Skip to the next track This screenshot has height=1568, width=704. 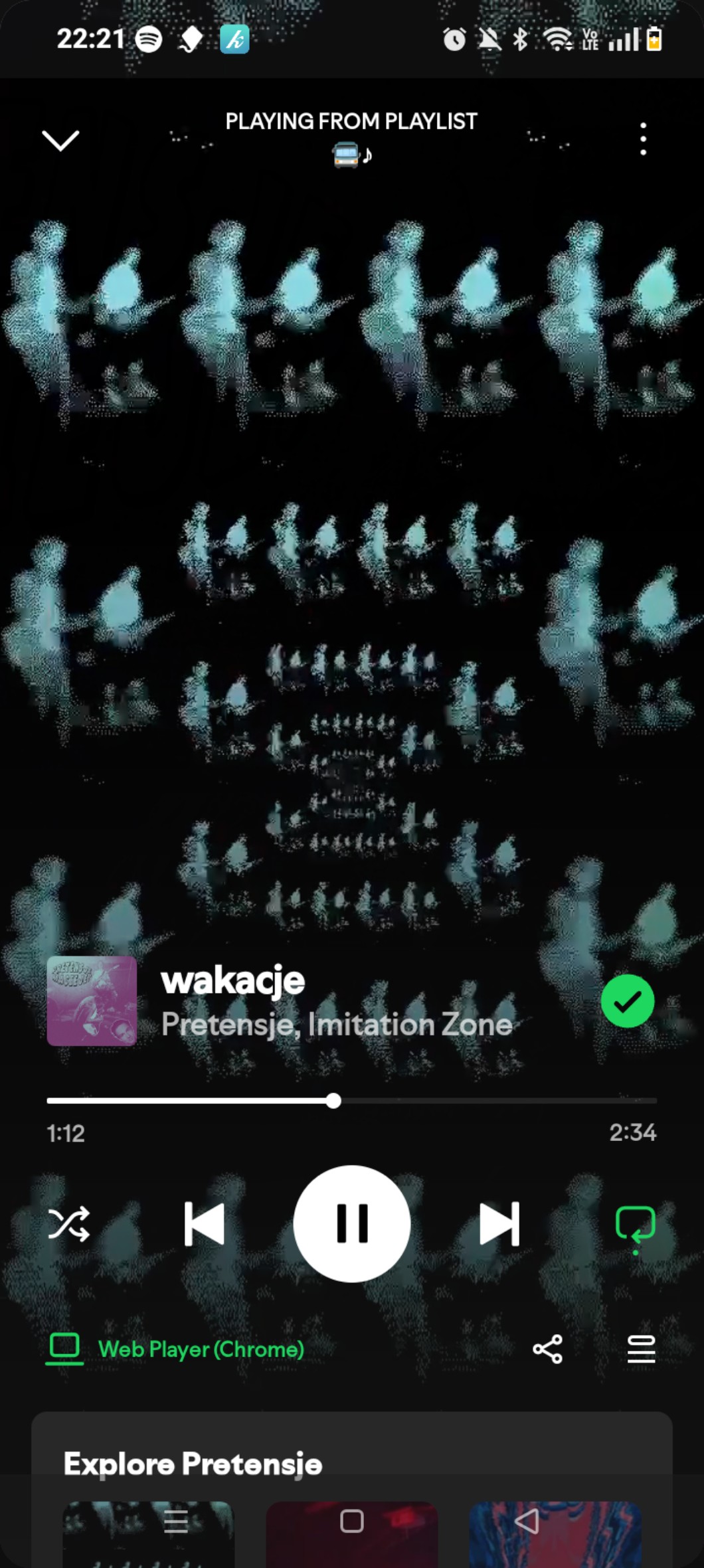(x=499, y=1224)
